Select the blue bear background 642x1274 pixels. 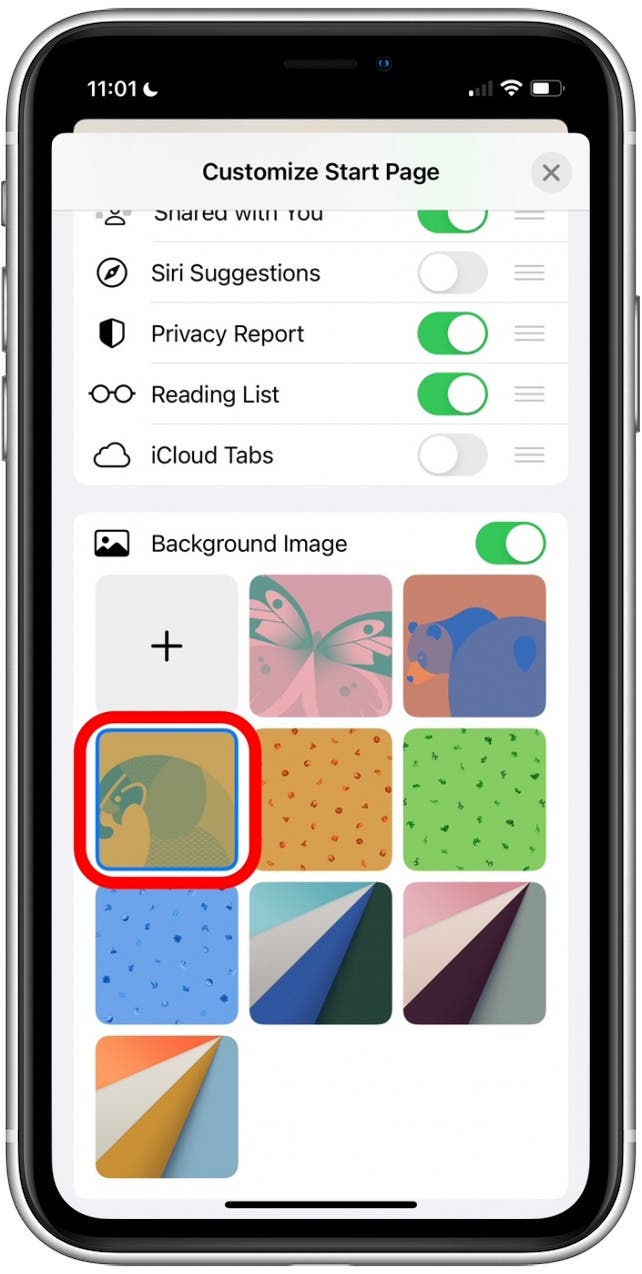tap(475, 646)
